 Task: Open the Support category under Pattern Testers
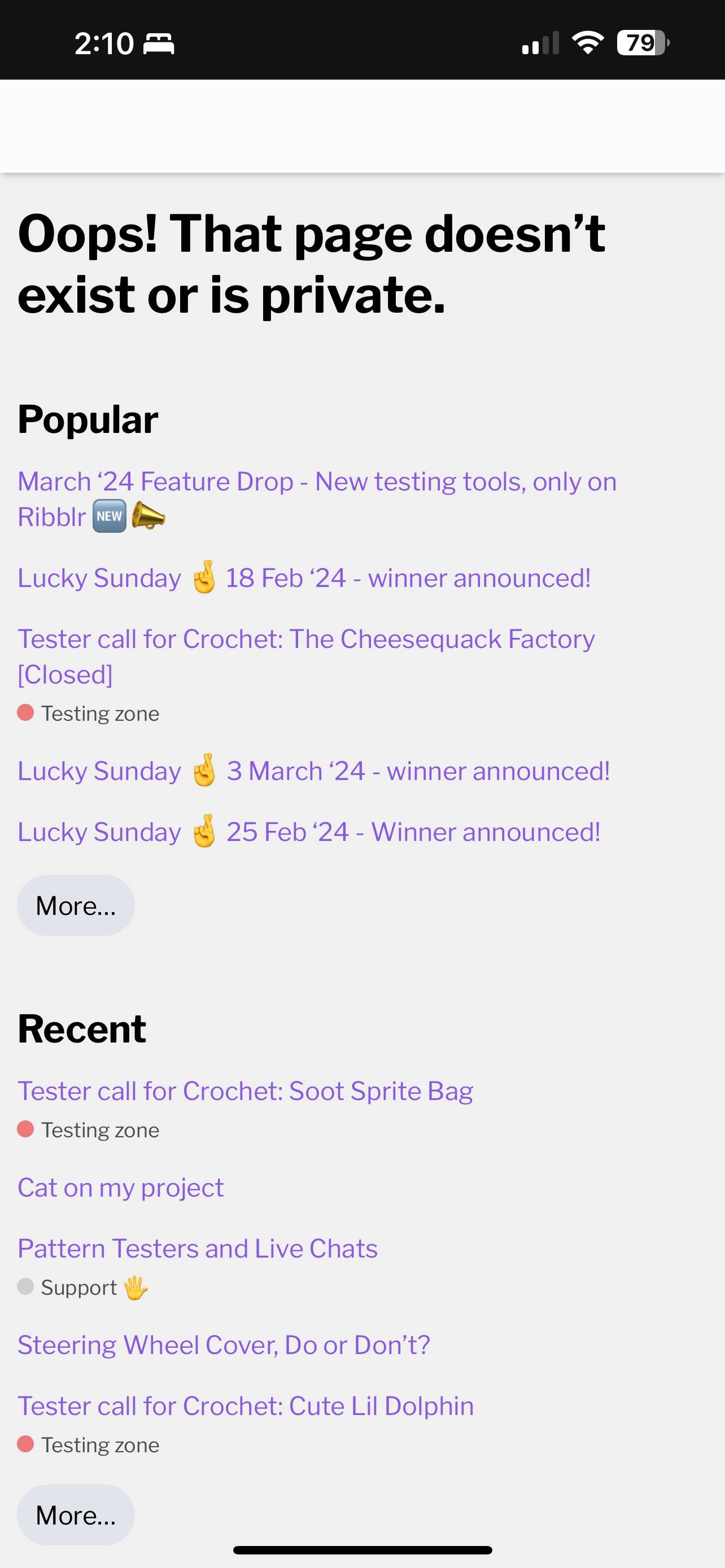83,1287
